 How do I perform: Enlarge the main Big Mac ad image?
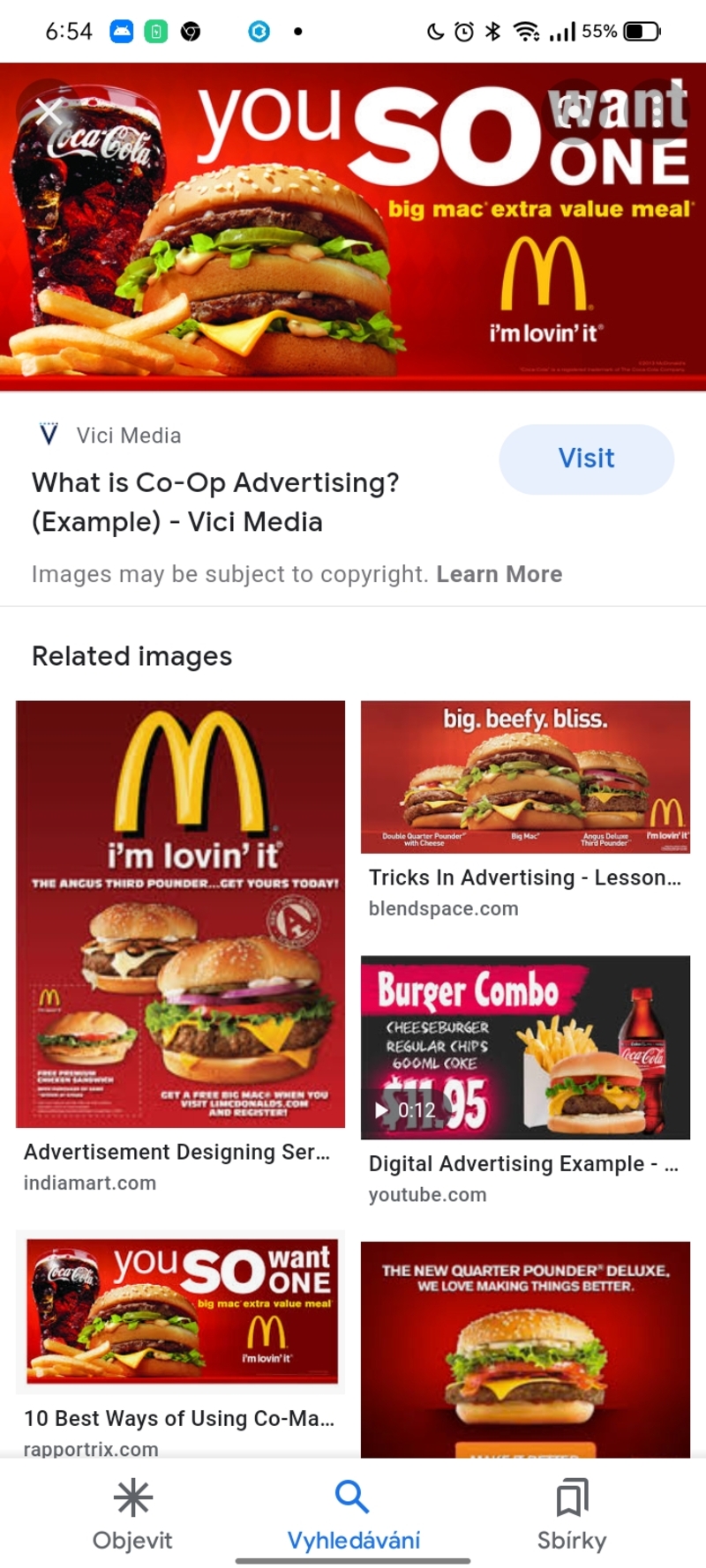[x=353, y=265]
